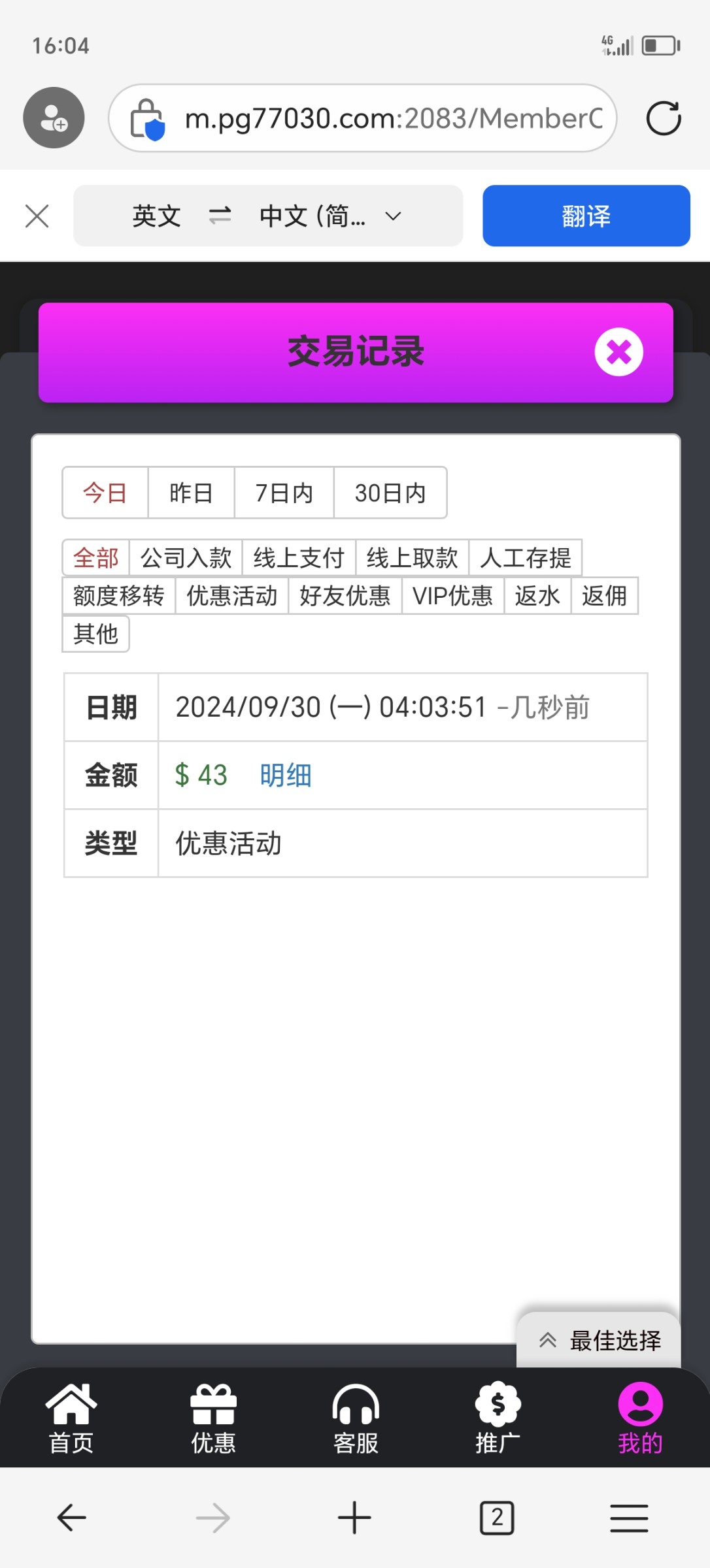This screenshot has width=710, height=1568.
Task: Filter by 返水 records
Action: click(x=537, y=596)
